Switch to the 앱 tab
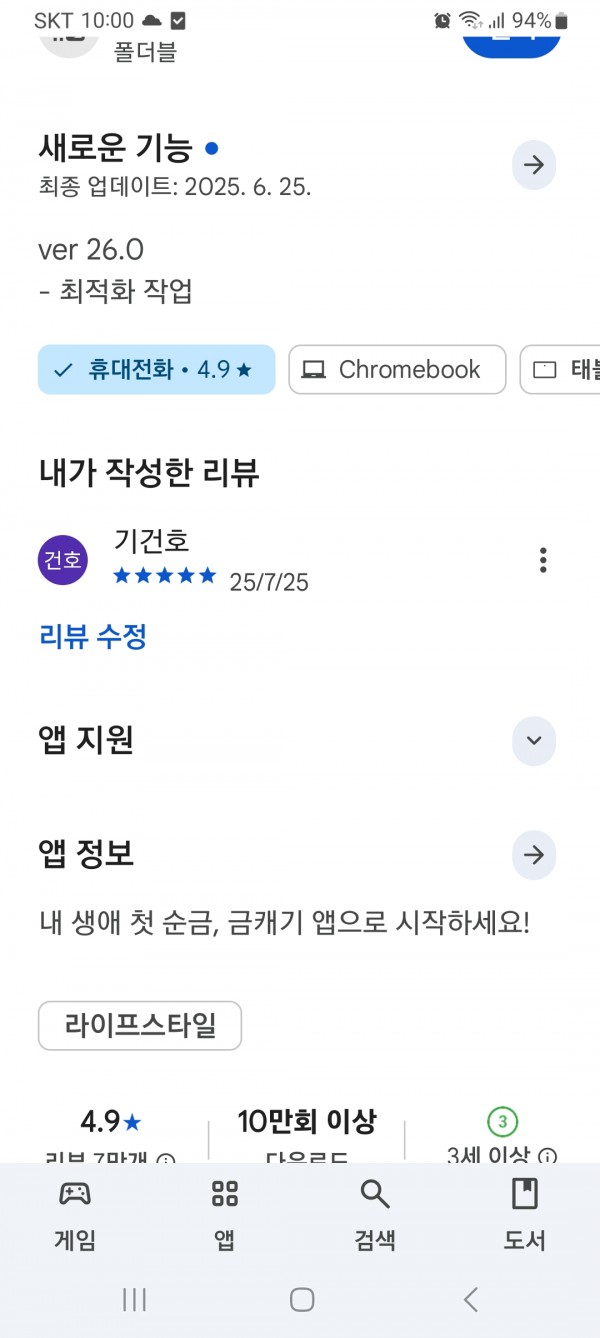600x1338 pixels. pos(225,1214)
